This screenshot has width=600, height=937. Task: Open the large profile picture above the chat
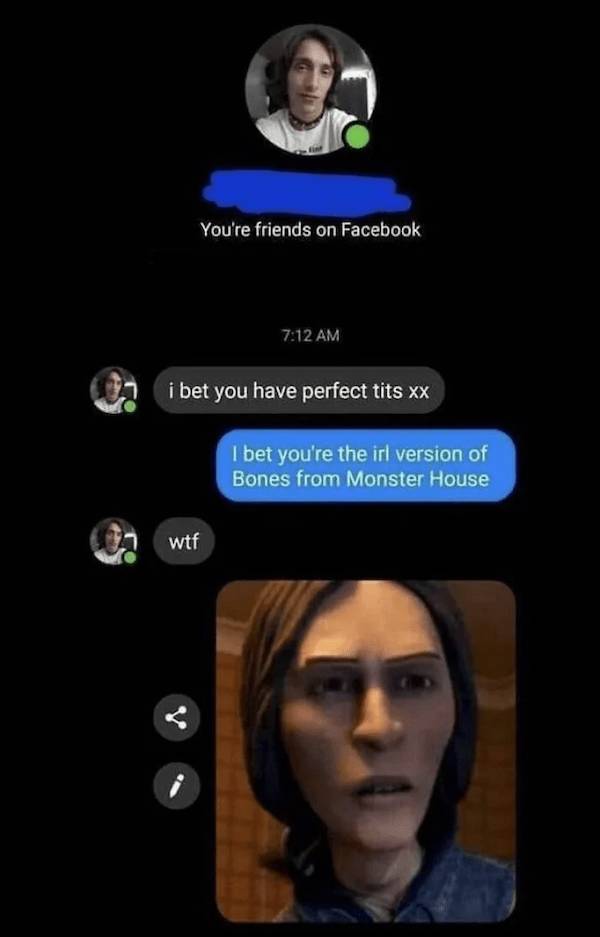(310, 89)
